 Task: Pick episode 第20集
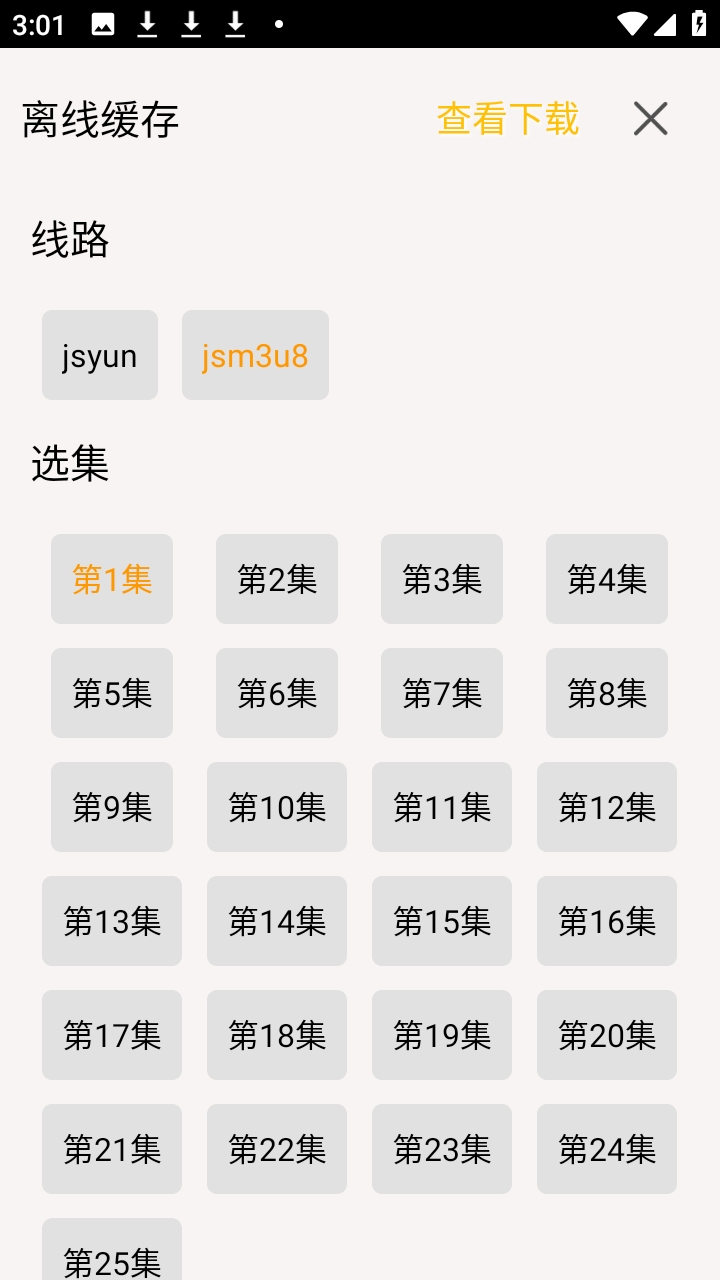(x=607, y=1035)
